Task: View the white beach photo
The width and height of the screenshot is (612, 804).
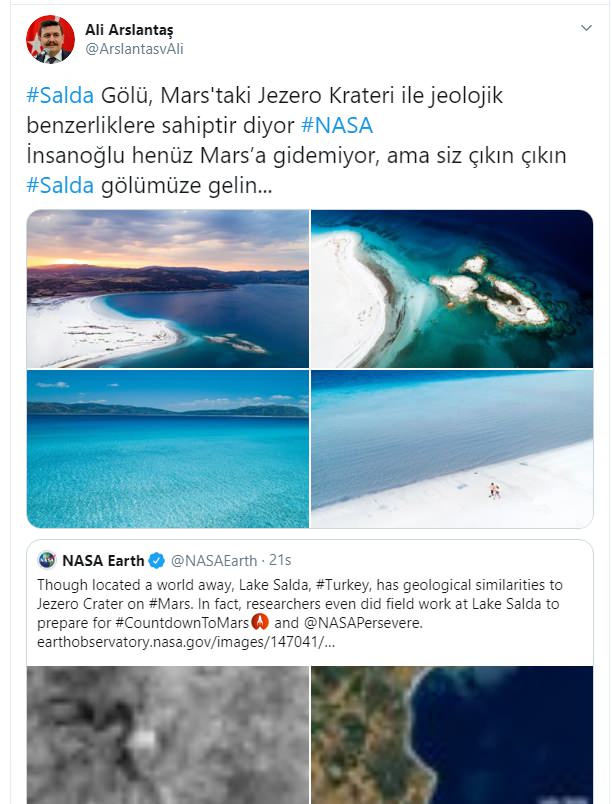Action: (452, 449)
